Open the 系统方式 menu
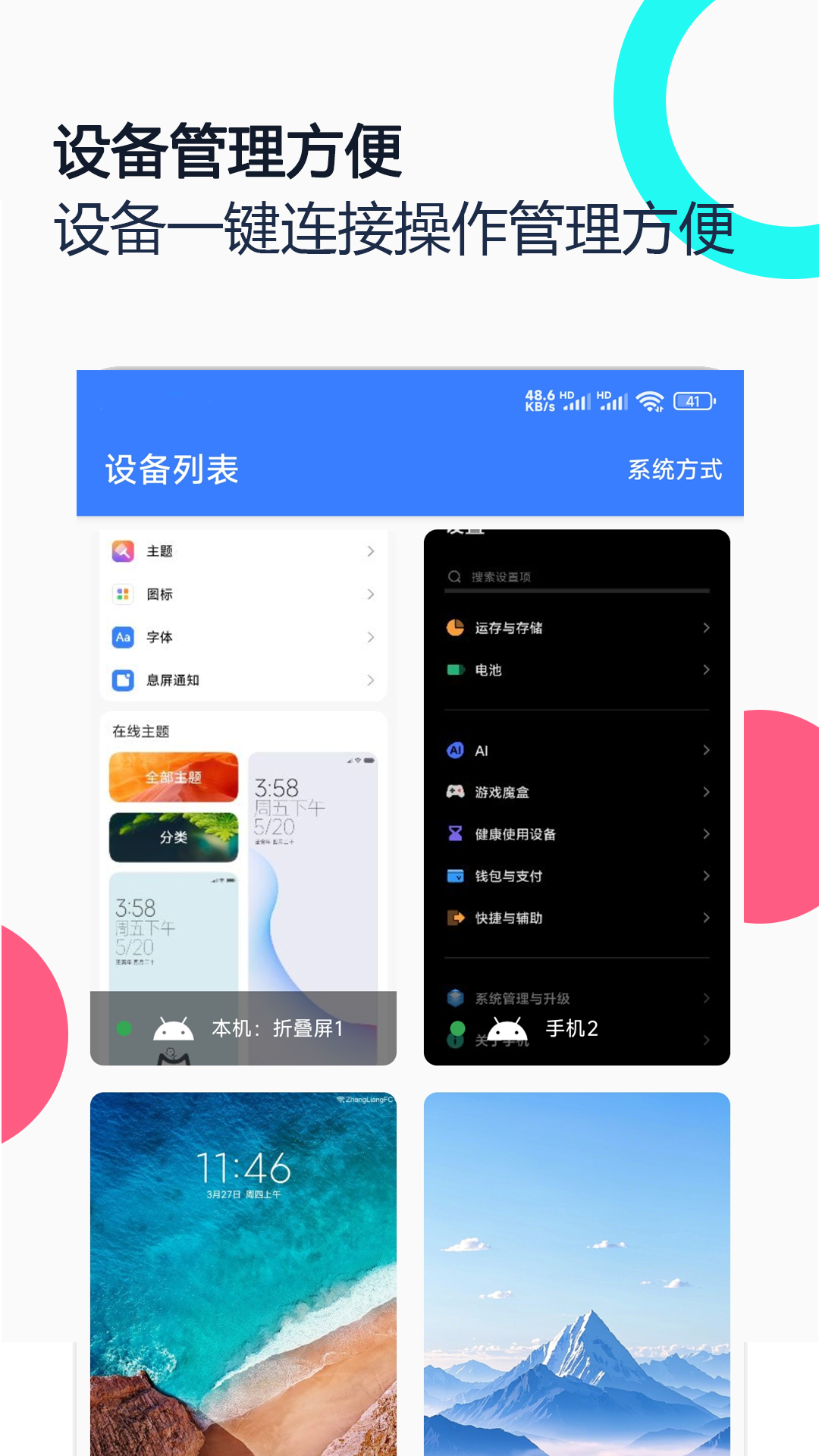 click(x=674, y=470)
